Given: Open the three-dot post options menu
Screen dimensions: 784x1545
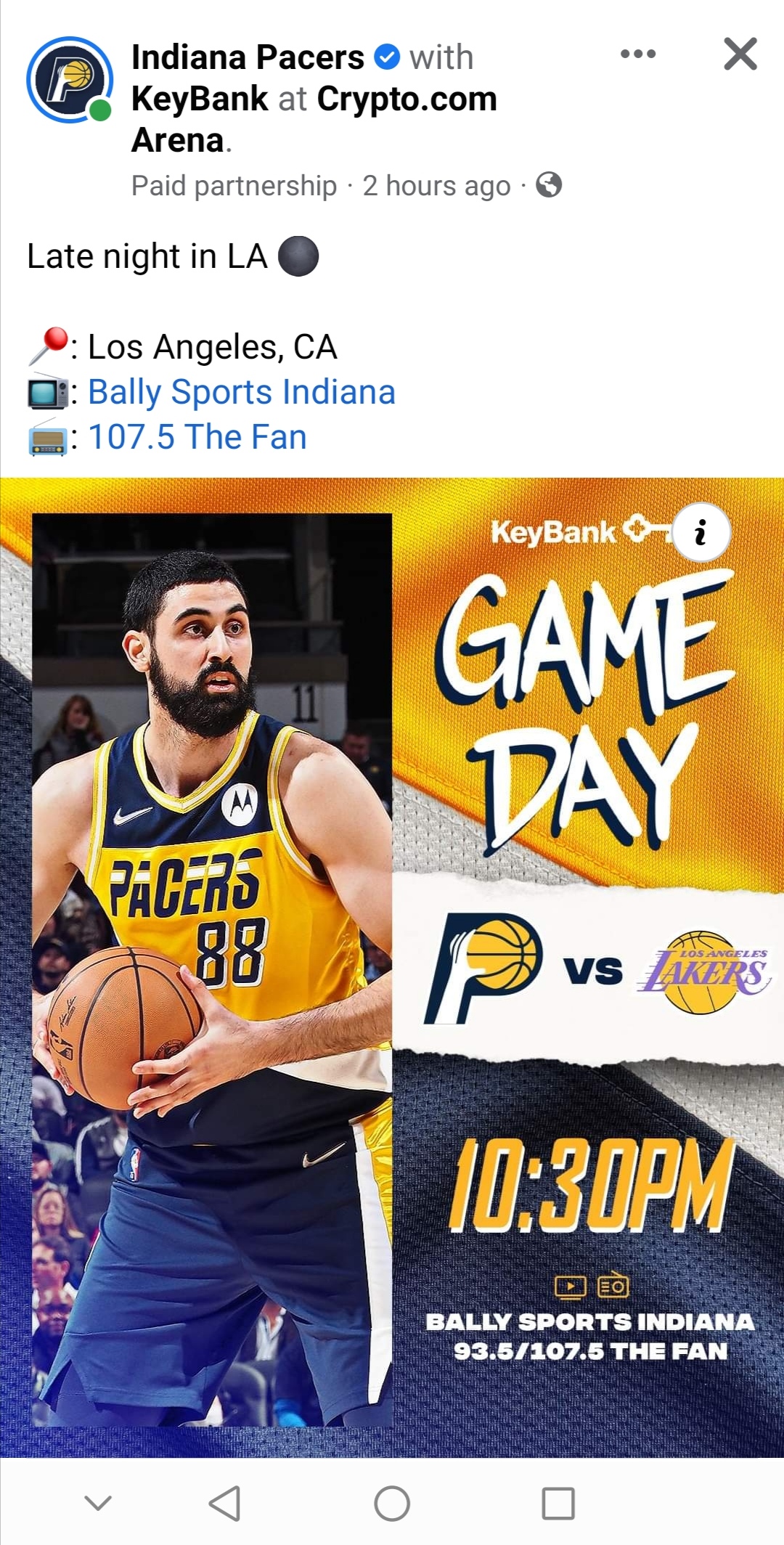Looking at the screenshot, I should (638, 54).
